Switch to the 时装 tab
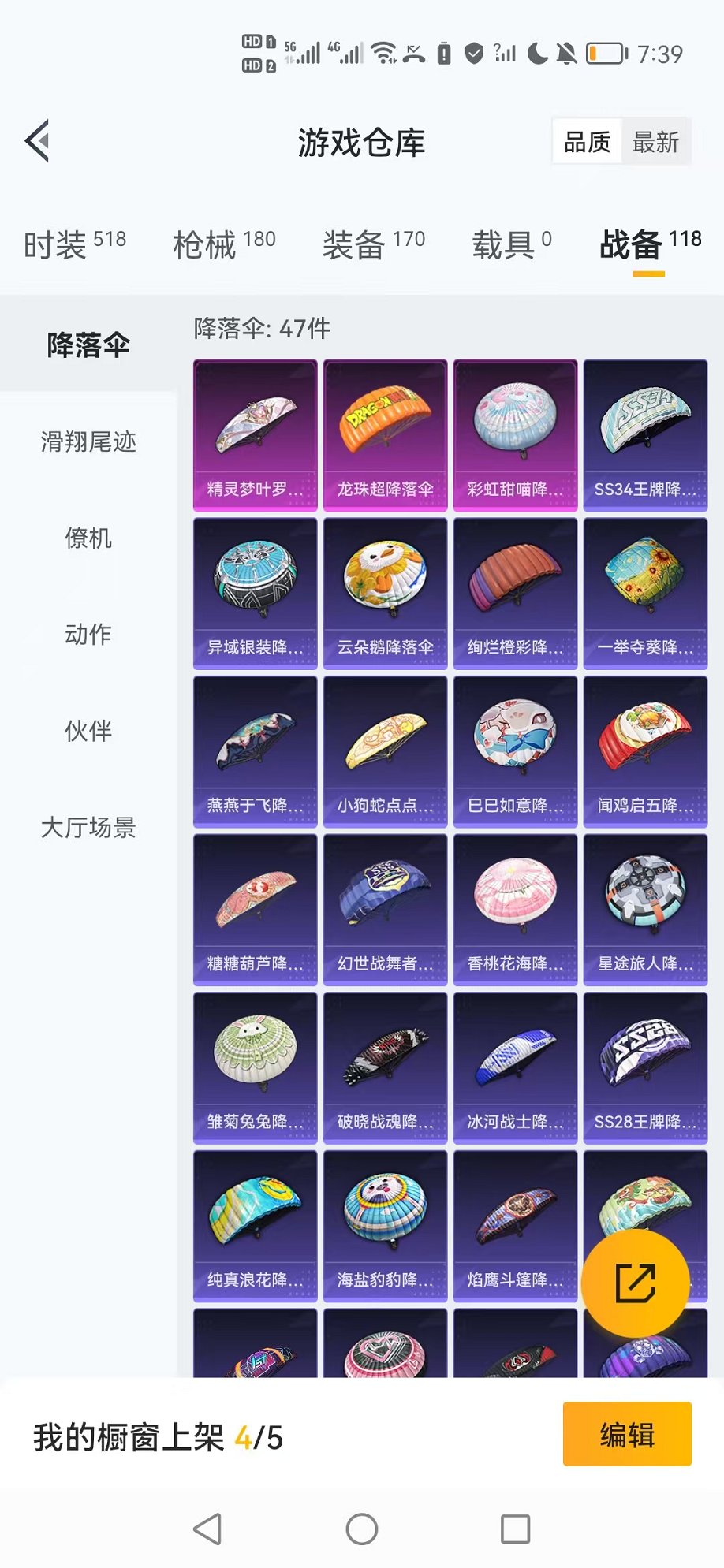 [75, 244]
